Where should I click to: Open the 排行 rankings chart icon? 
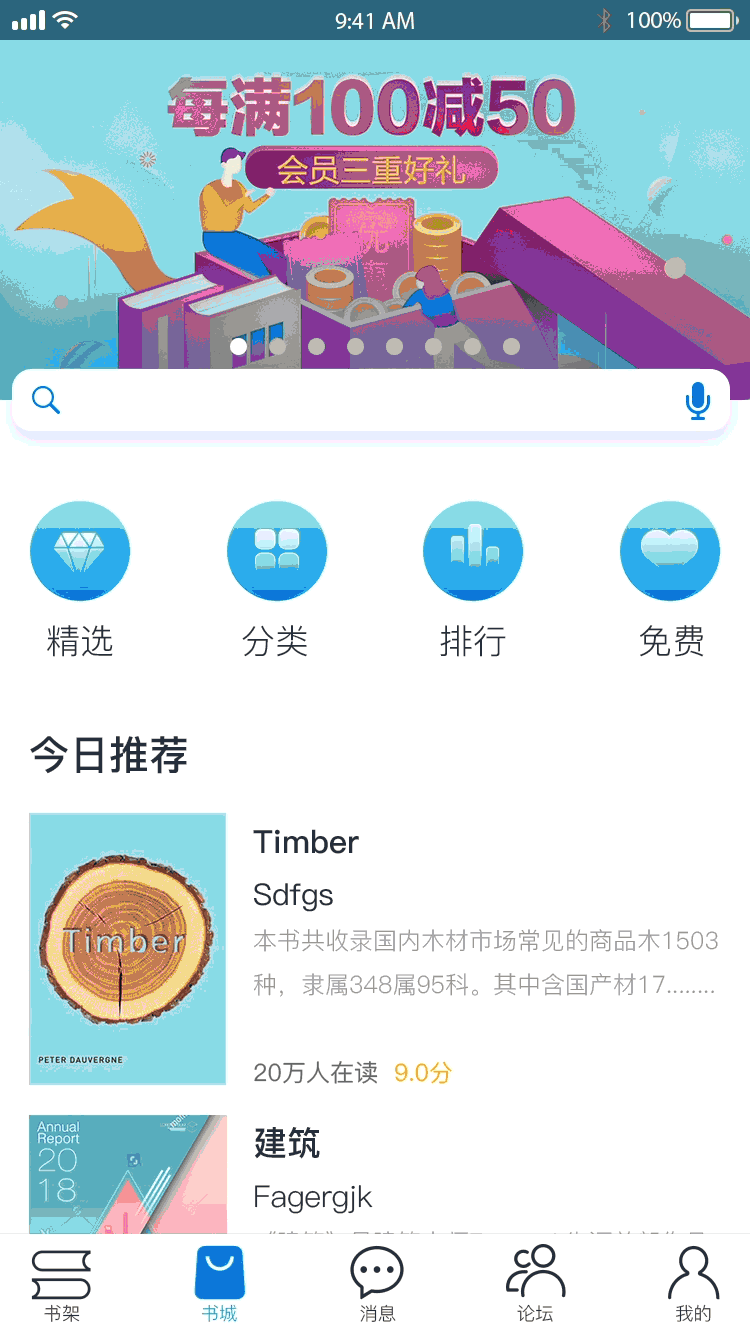473,551
